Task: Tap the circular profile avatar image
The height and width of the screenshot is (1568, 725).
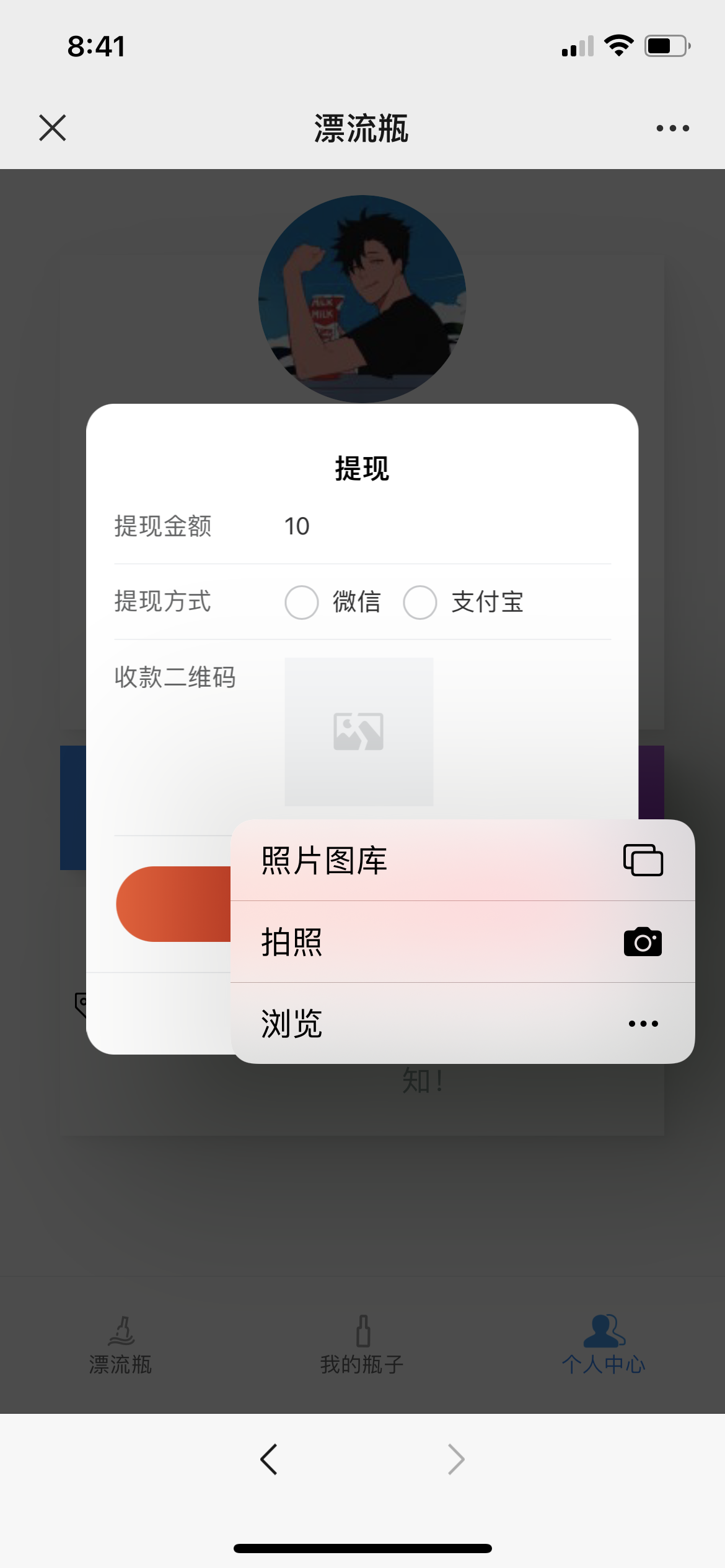Action: pos(362,297)
